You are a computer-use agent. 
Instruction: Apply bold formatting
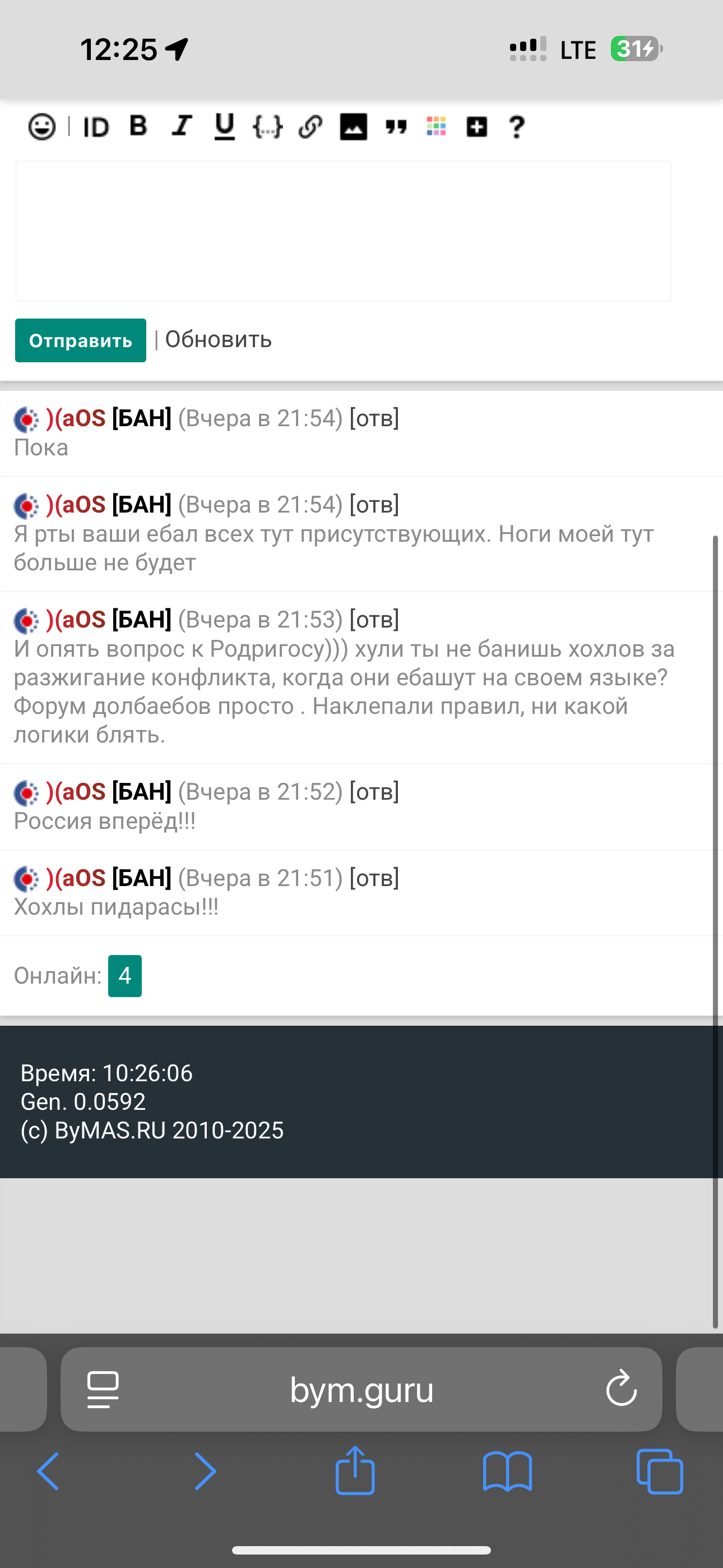[139, 126]
